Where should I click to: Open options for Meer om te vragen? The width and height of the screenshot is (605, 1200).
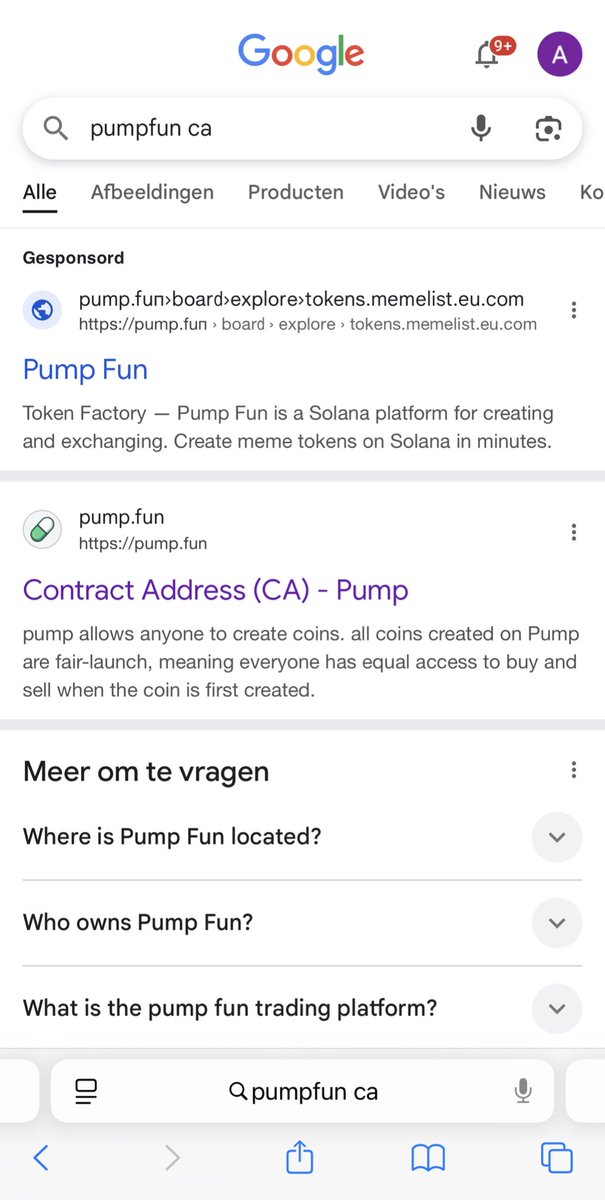(x=574, y=770)
